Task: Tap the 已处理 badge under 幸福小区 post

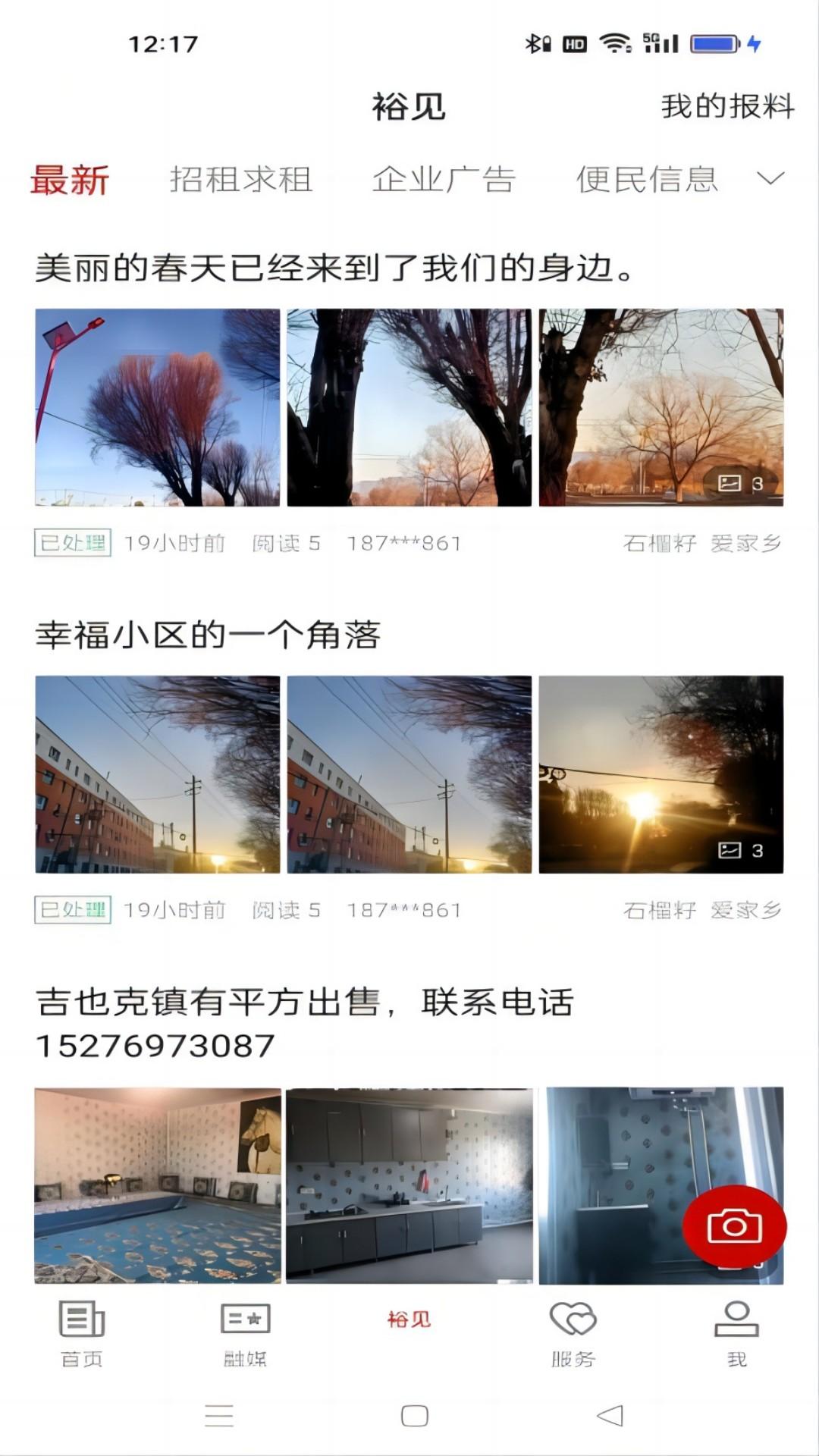Action: click(72, 909)
